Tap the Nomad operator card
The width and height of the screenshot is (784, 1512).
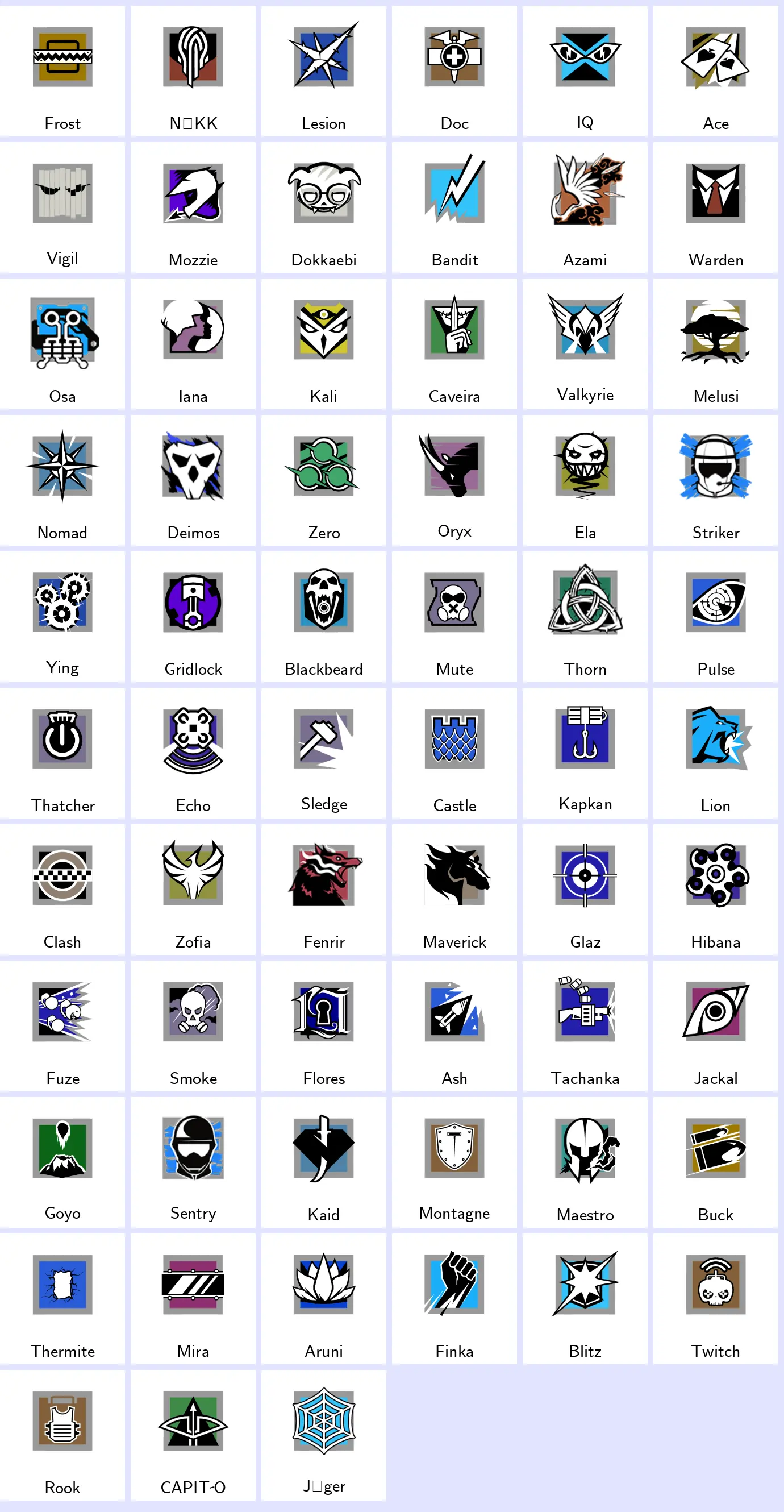coord(62,480)
